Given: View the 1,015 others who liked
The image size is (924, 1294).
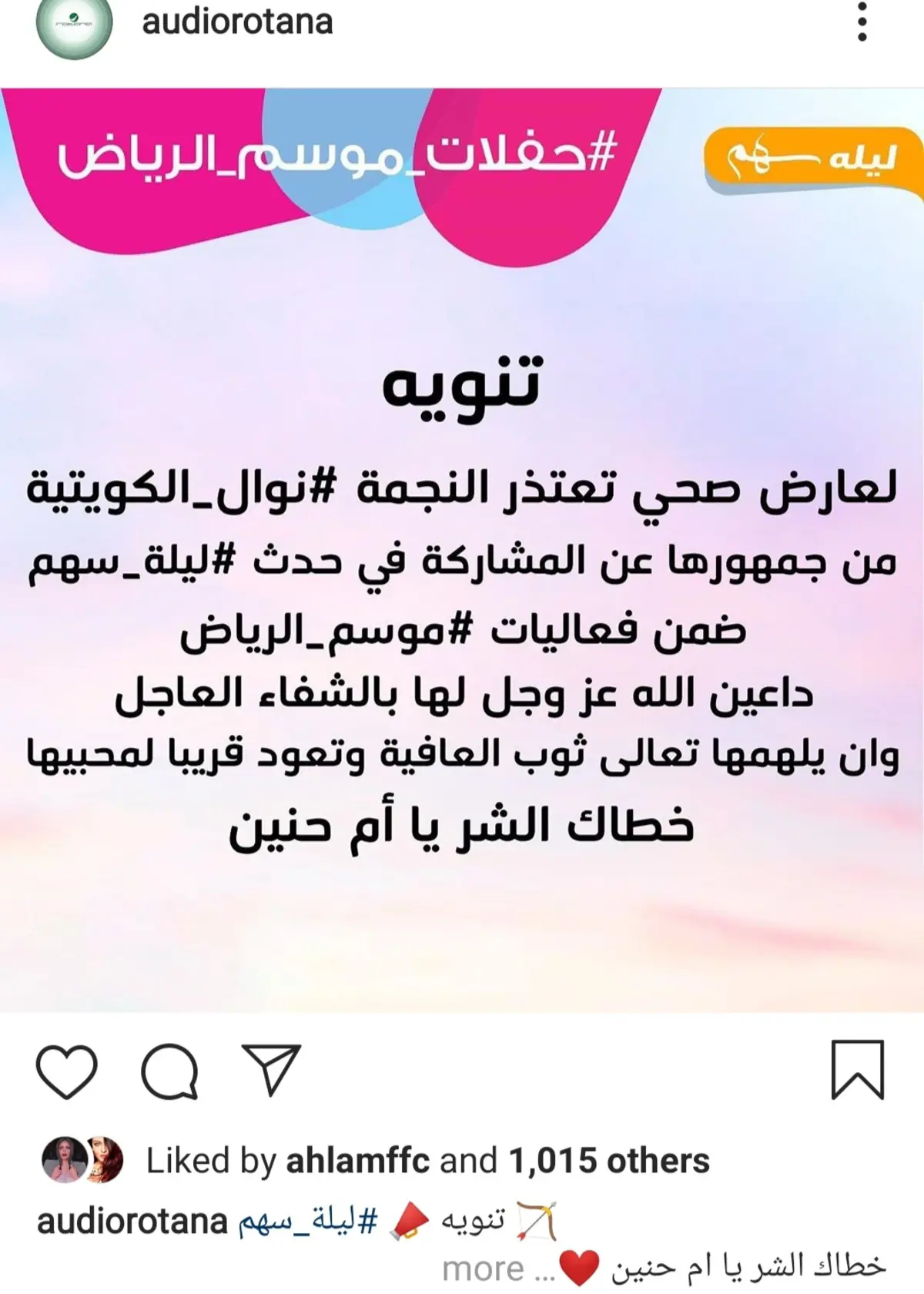Looking at the screenshot, I should pyautogui.click(x=608, y=1161).
